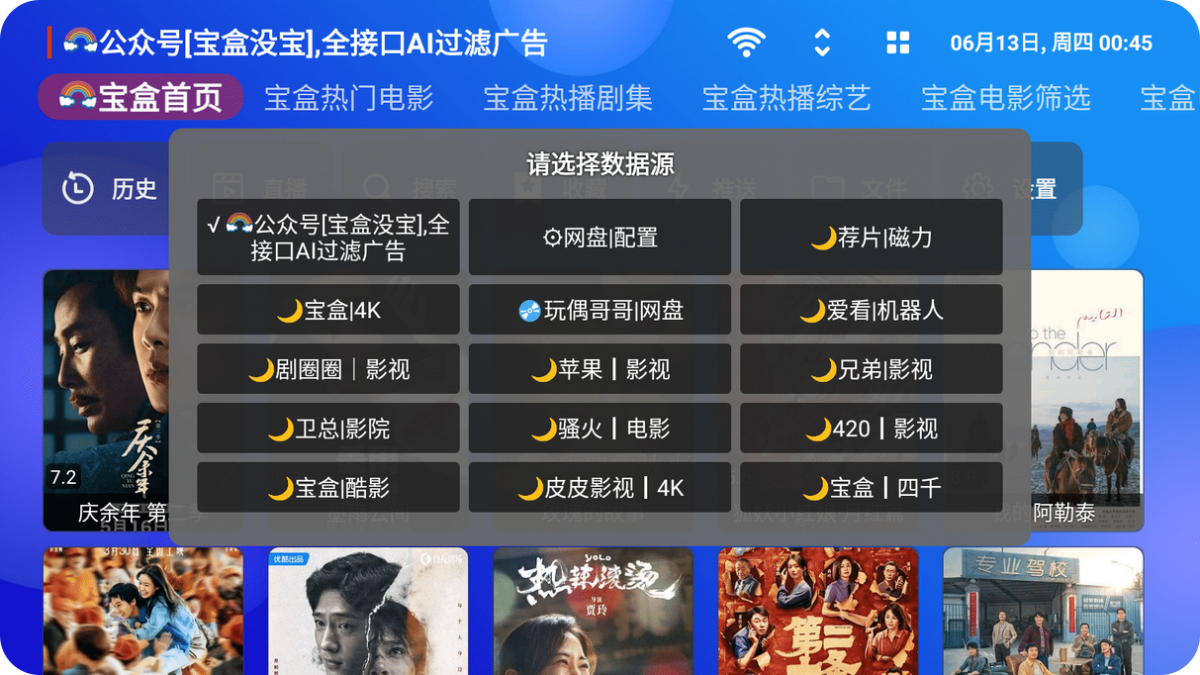Choose the 荐片|磁力 data source
This screenshot has width=1200, height=675.
pos(870,237)
